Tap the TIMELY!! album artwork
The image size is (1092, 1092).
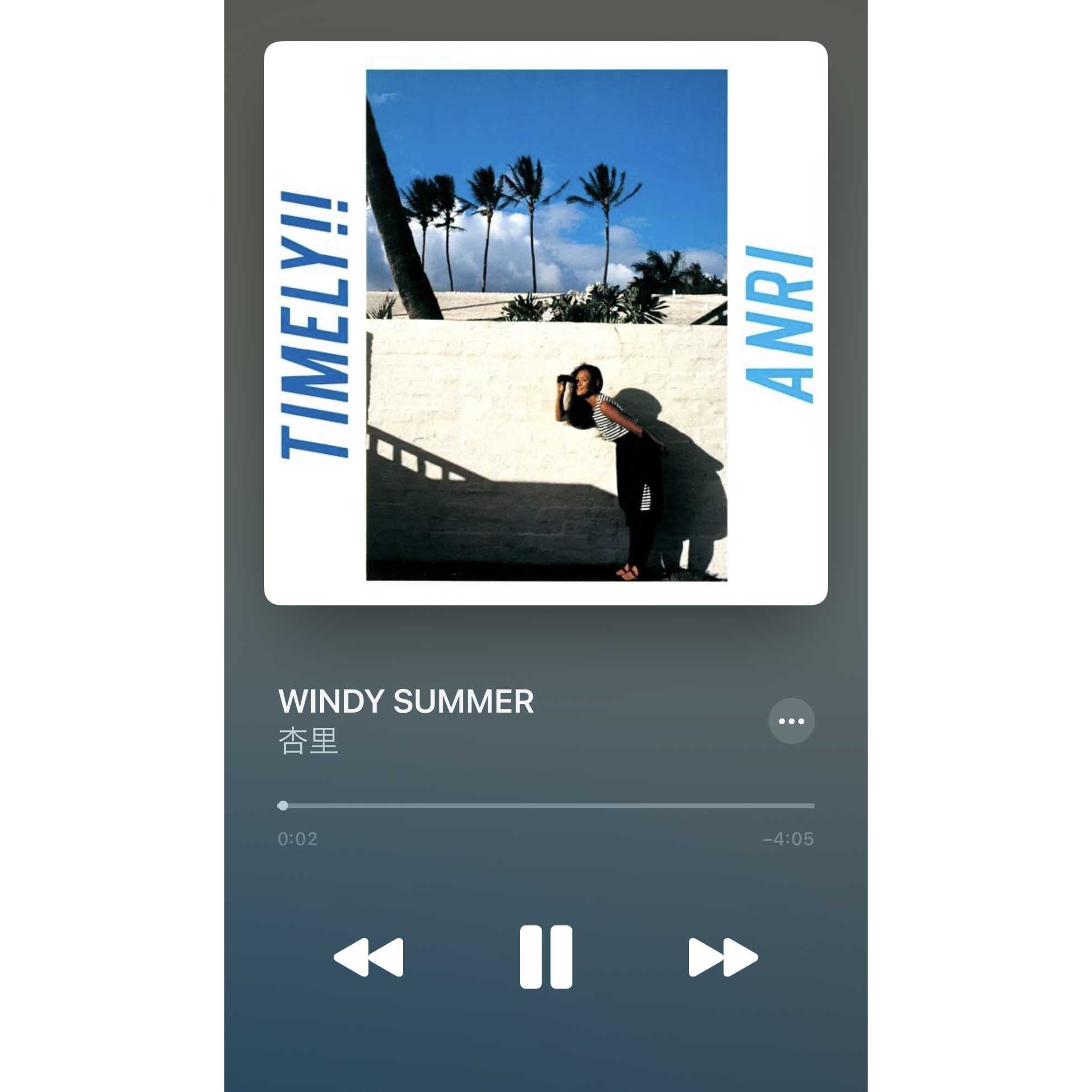(x=545, y=323)
